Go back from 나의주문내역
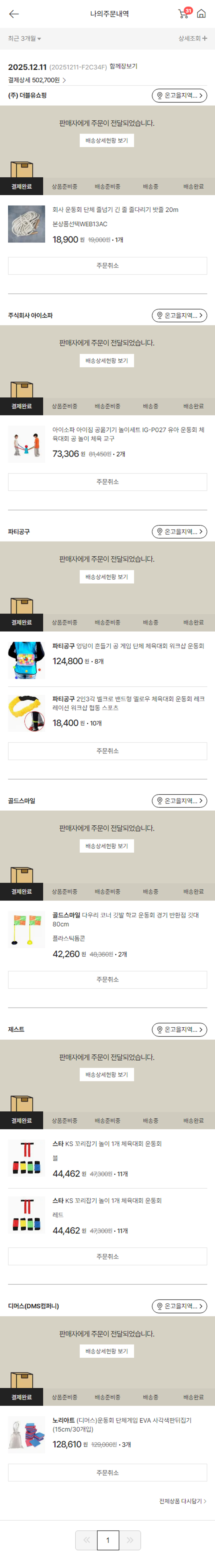The image size is (215, 1568). [14, 14]
